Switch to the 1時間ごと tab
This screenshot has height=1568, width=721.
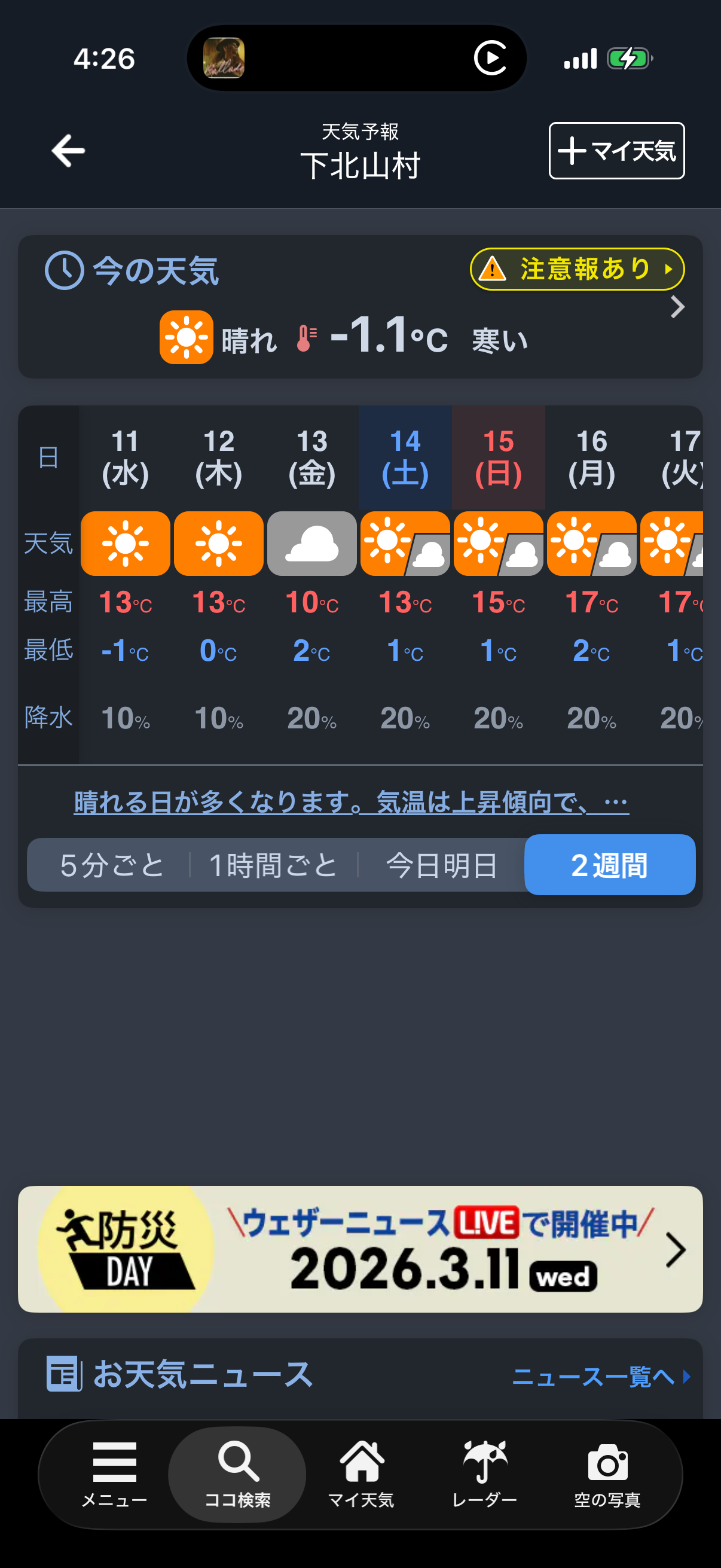273,865
